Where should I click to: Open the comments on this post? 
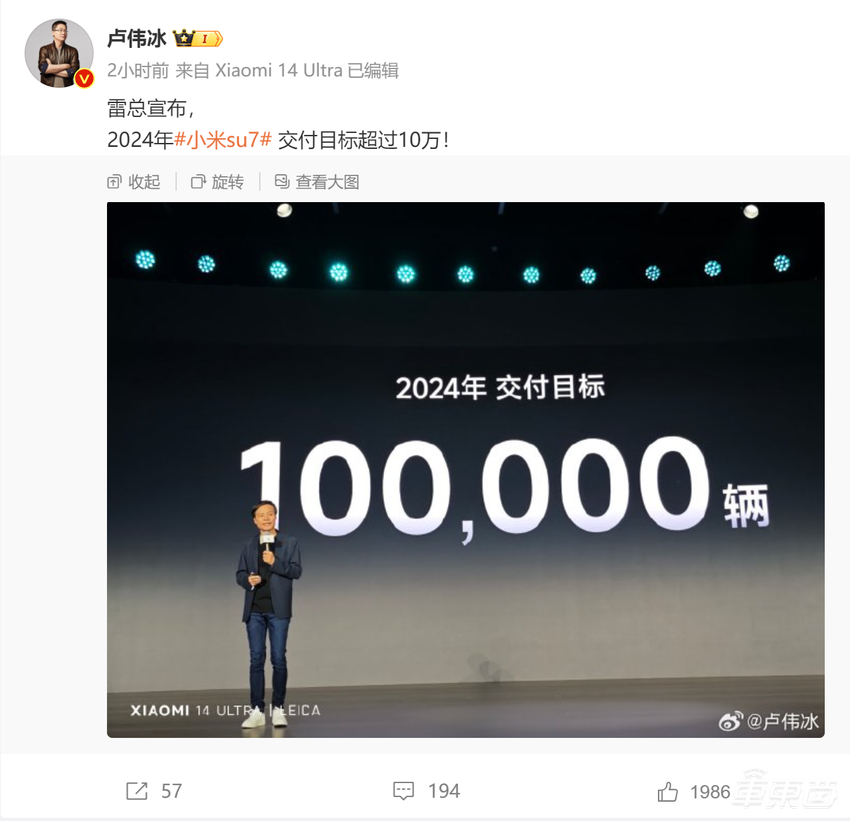[427, 791]
